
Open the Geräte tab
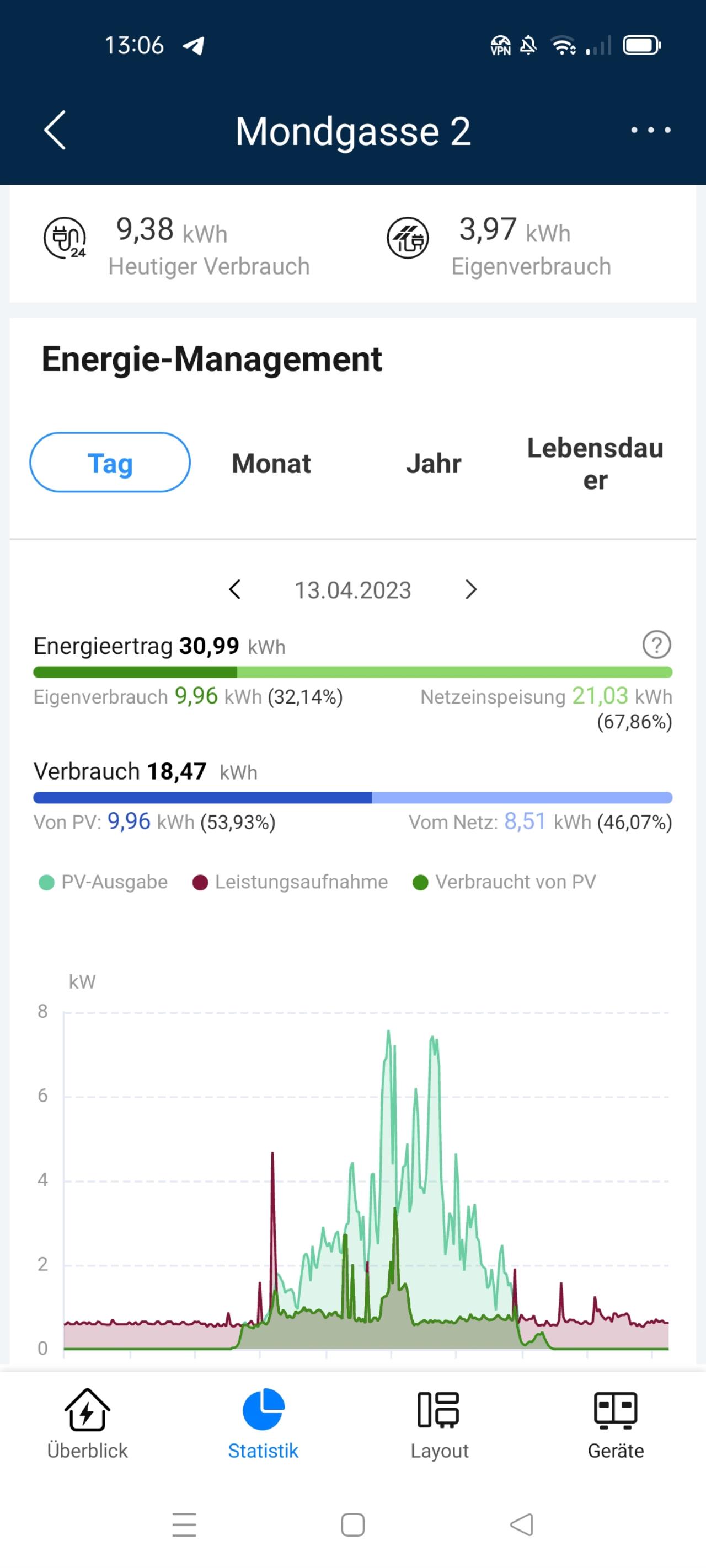(x=616, y=1424)
